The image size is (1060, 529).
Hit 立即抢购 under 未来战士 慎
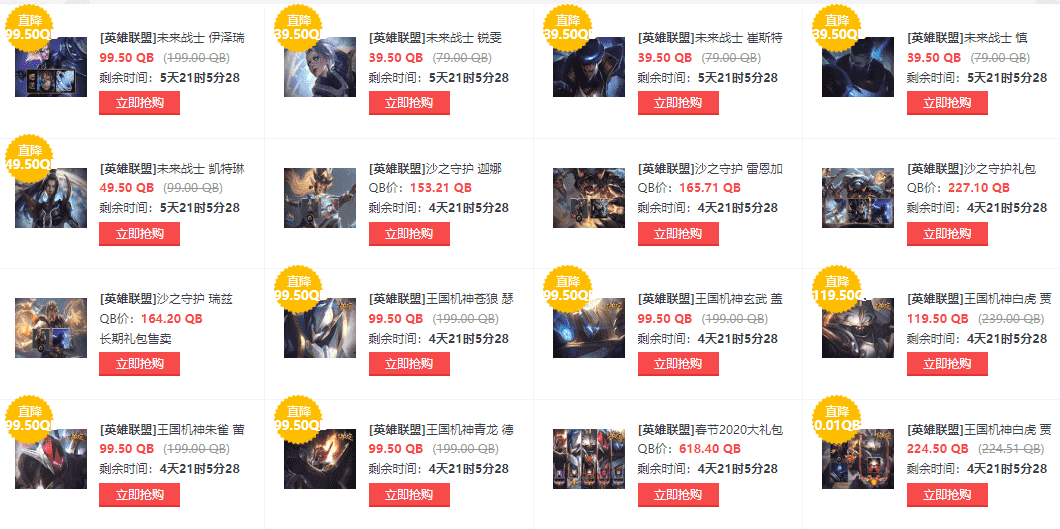click(x=946, y=103)
